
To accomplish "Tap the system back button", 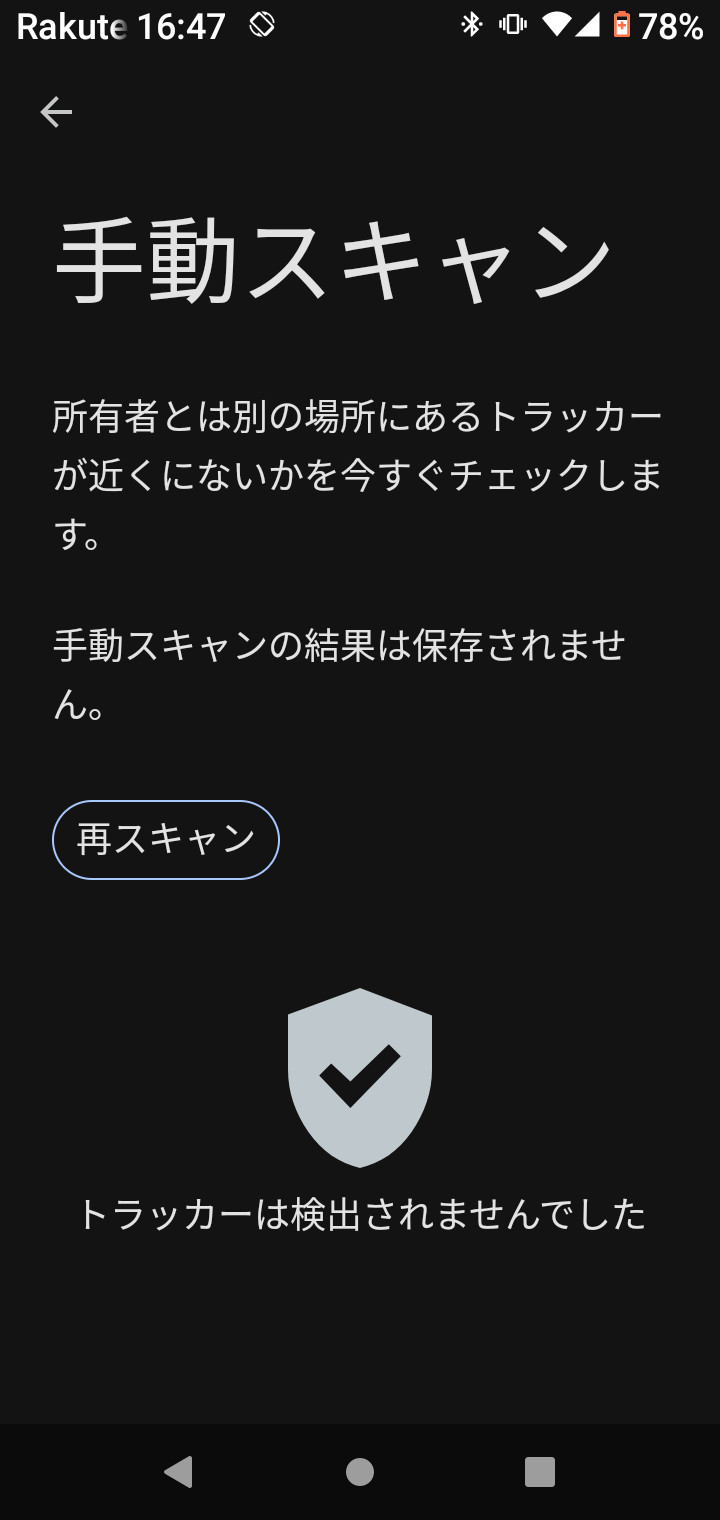I will (x=178, y=1471).
